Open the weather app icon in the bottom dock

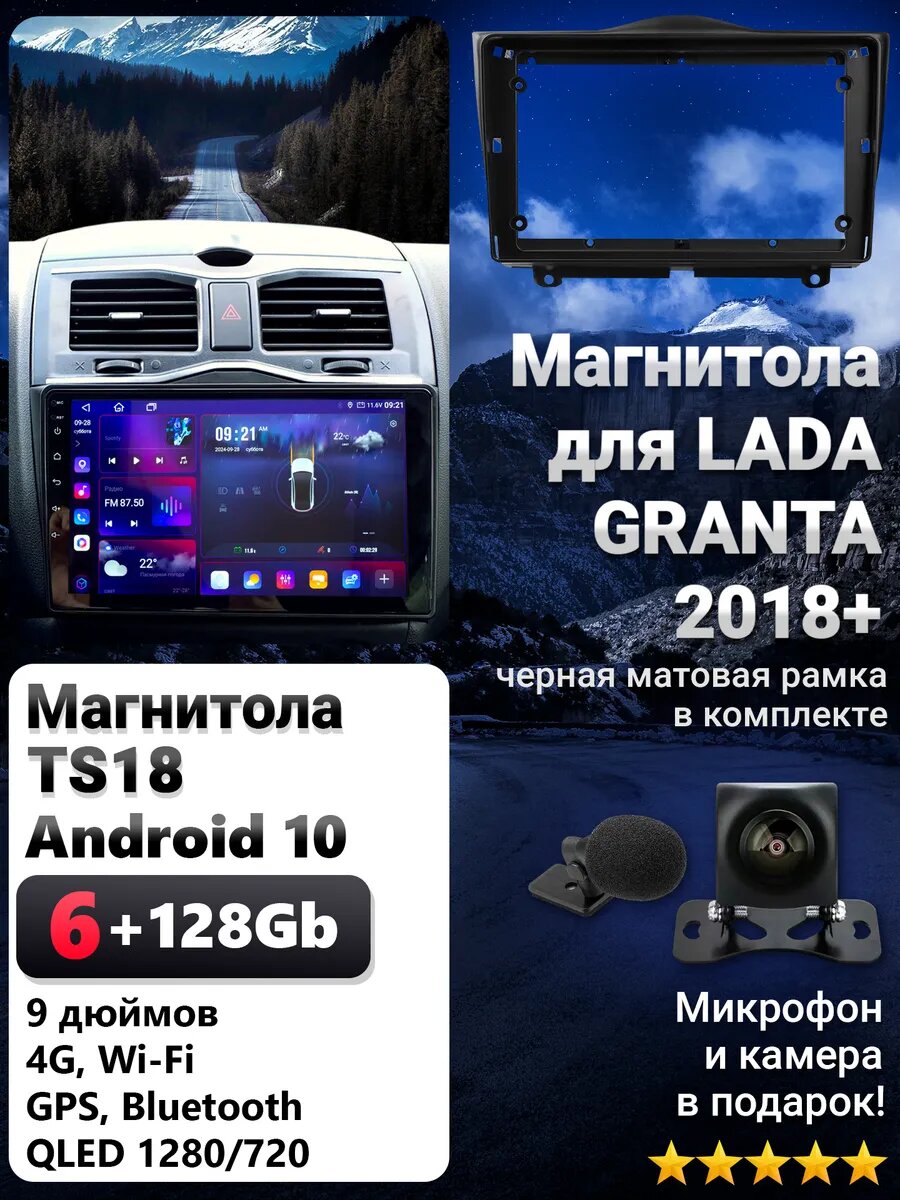pyautogui.click(x=251, y=580)
